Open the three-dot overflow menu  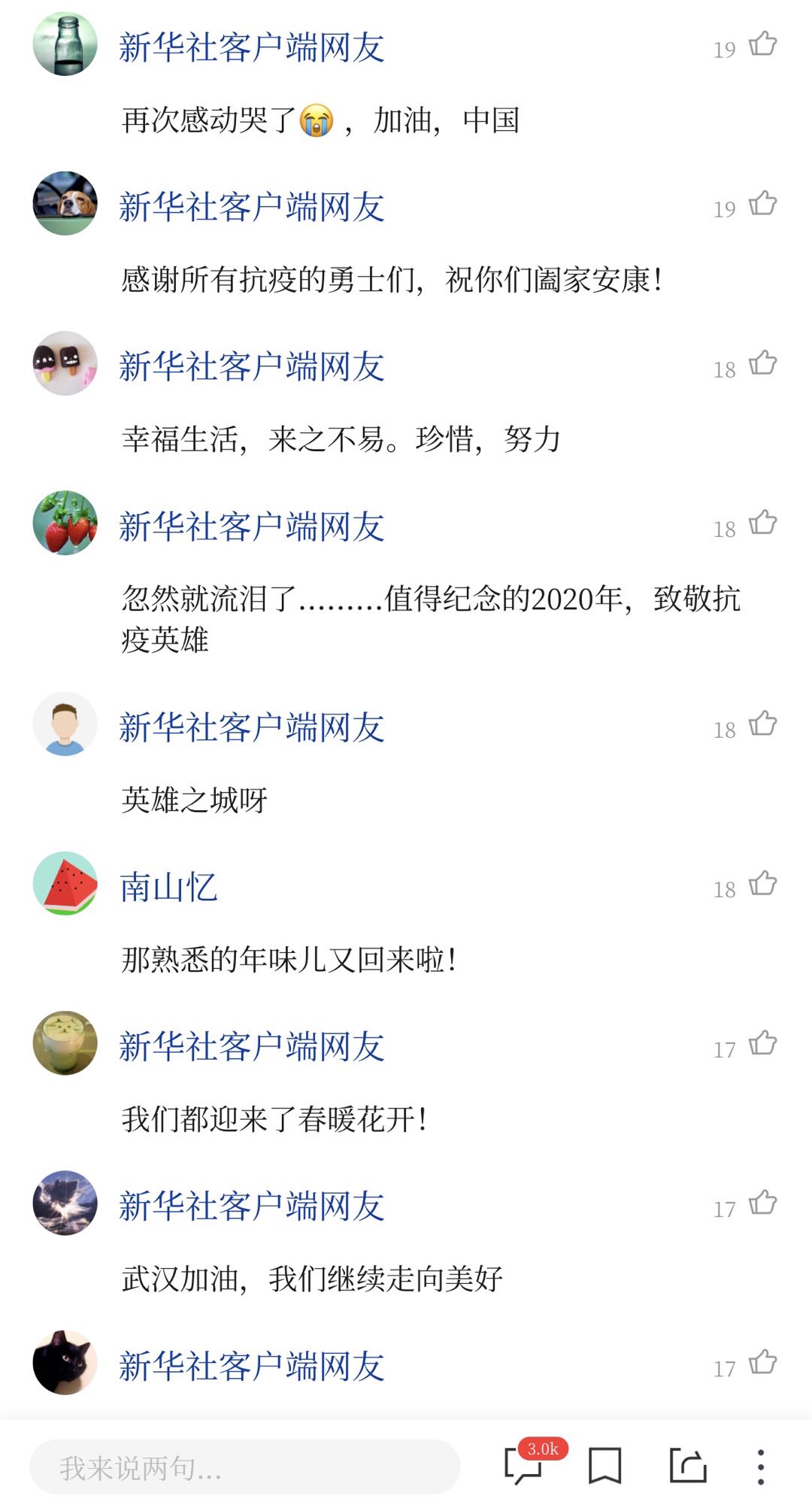pos(761,1467)
